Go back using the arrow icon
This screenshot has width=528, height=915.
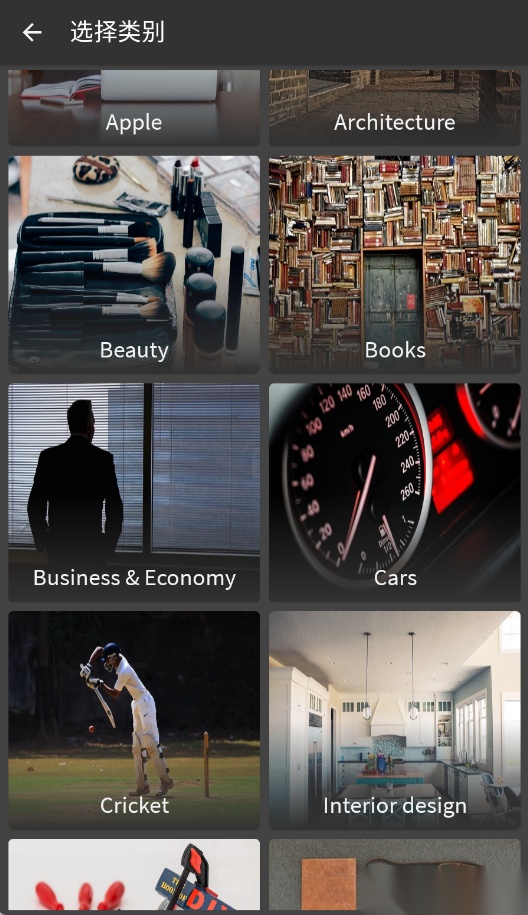(32, 32)
